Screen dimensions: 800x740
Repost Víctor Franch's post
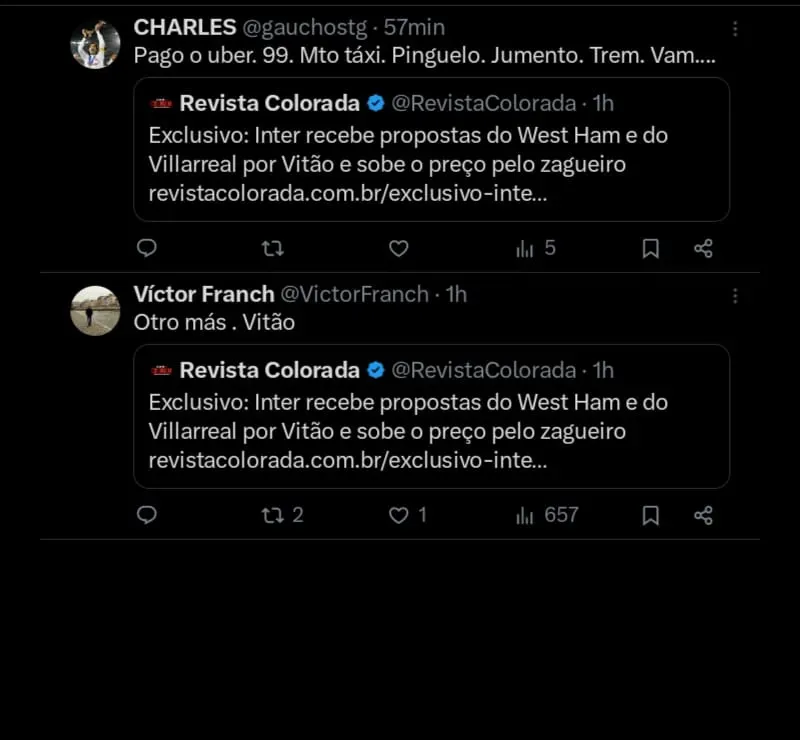tap(281, 515)
